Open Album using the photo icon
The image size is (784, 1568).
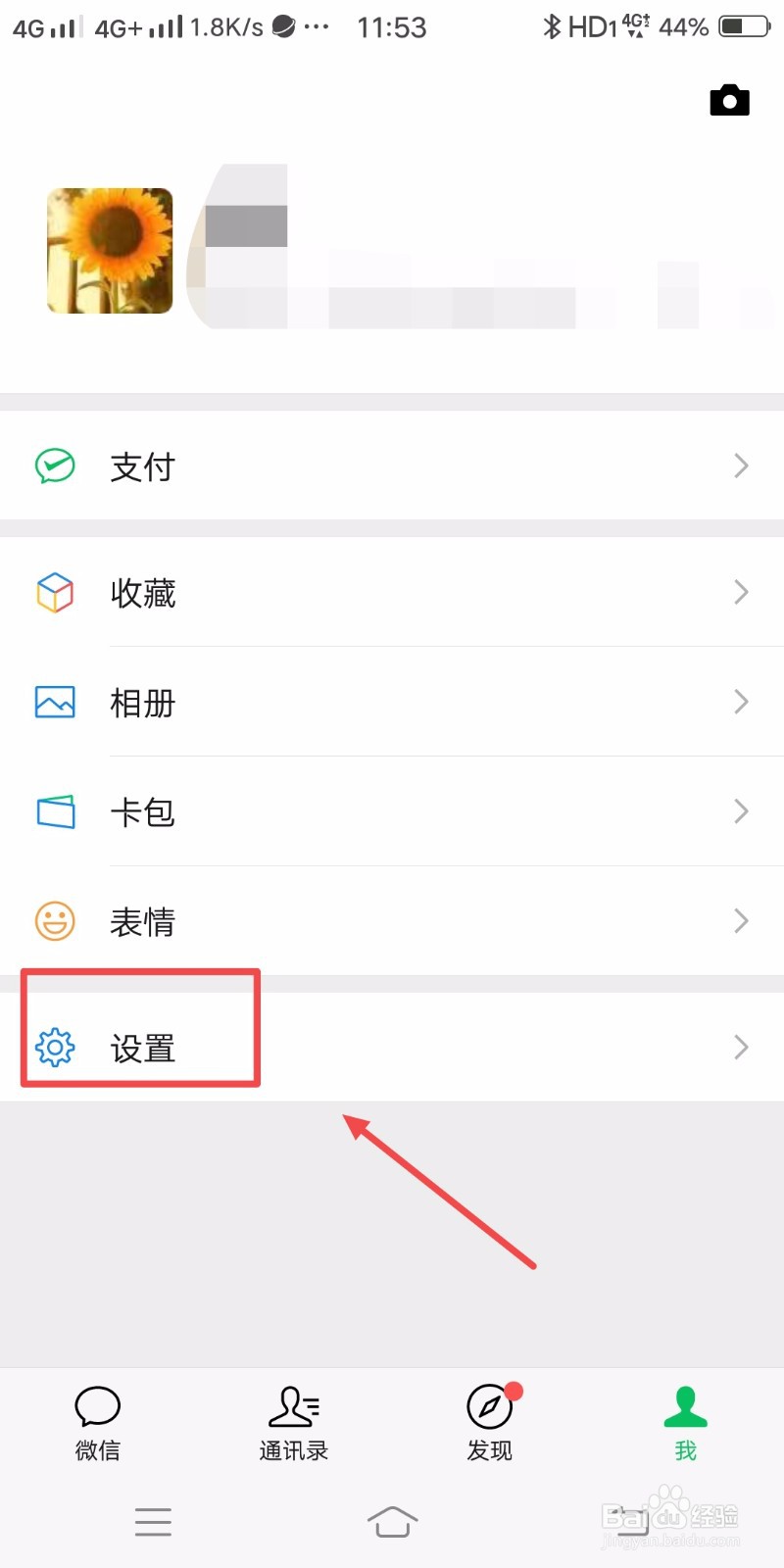coord(56,703)
